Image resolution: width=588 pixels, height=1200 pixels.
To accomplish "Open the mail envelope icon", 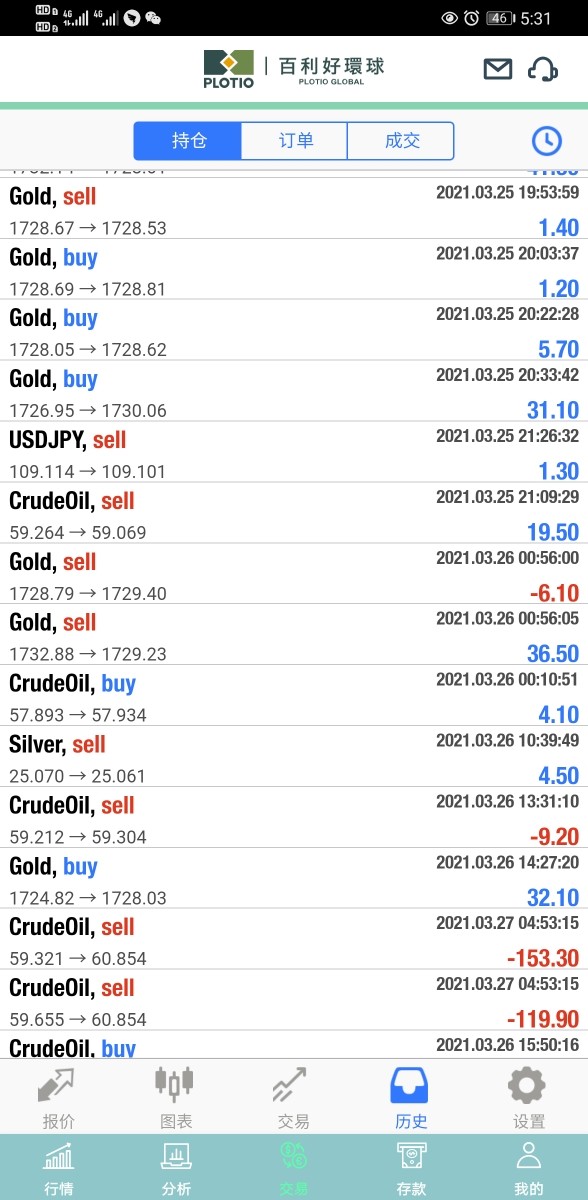I will pos(497,69).
